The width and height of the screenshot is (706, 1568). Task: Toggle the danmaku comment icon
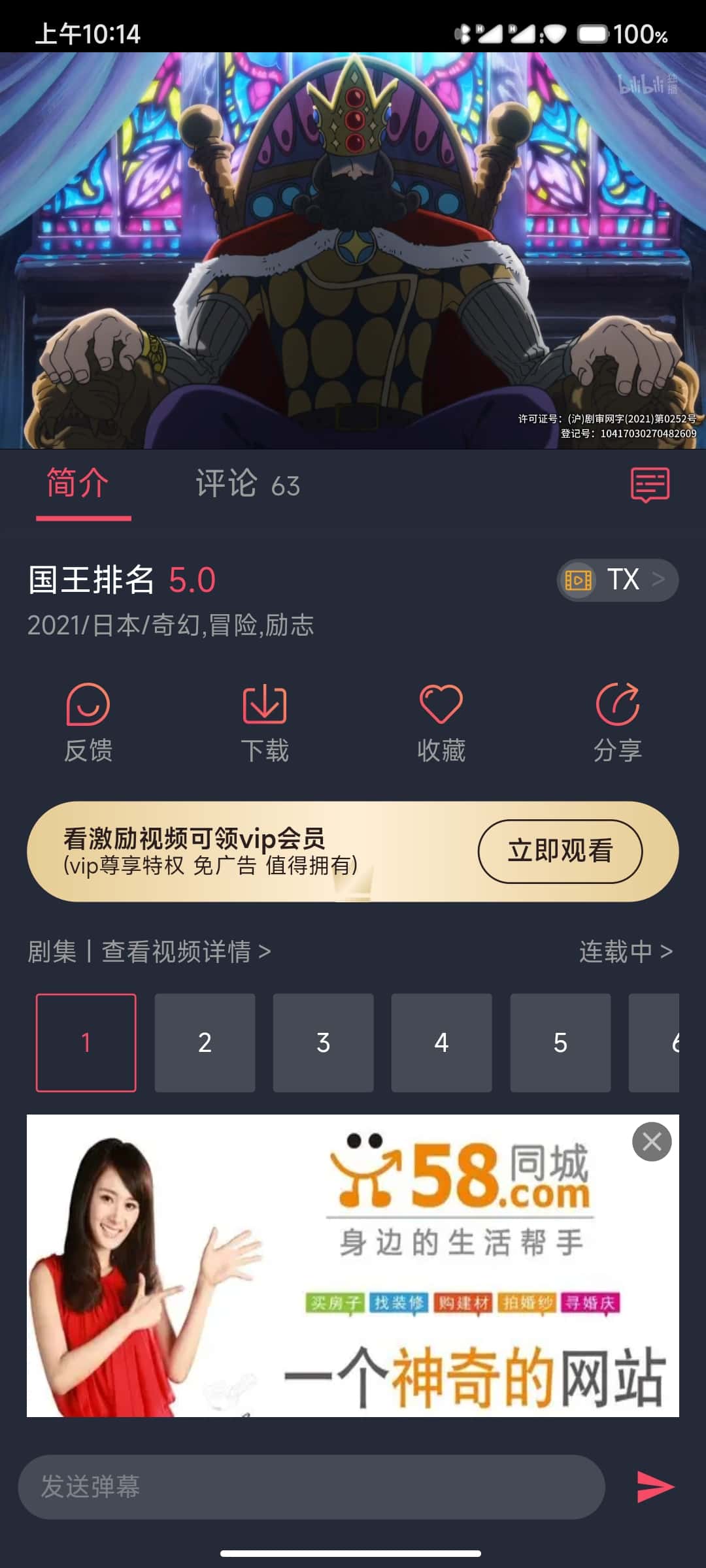[650, 485]
